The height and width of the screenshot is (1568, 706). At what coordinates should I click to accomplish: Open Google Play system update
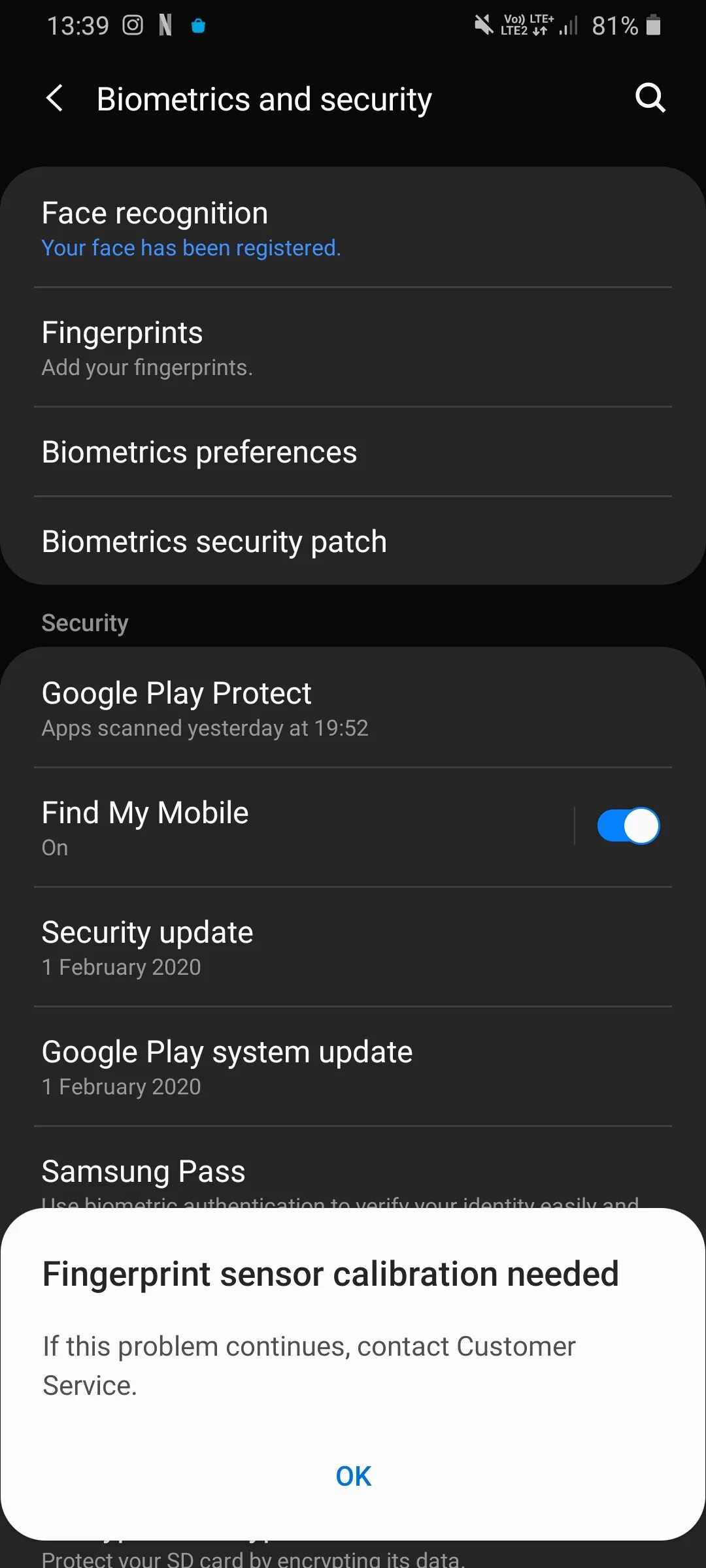click(x=353, y=1067)
